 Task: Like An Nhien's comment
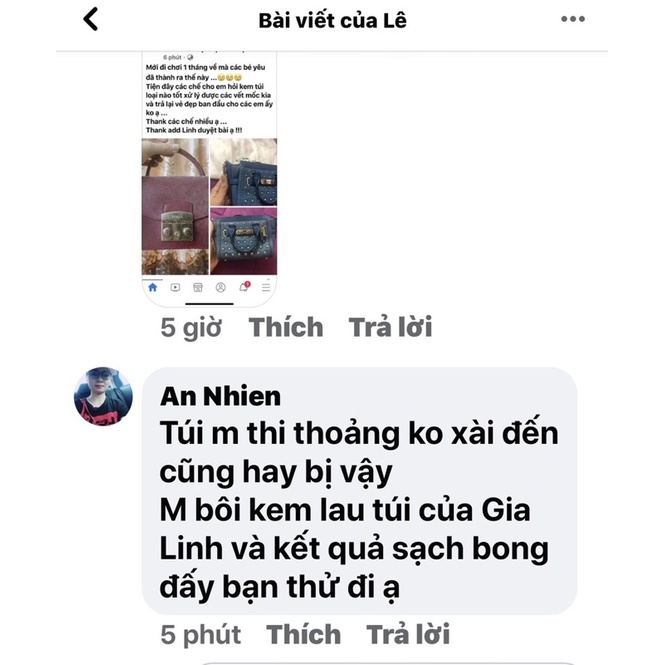303,634
